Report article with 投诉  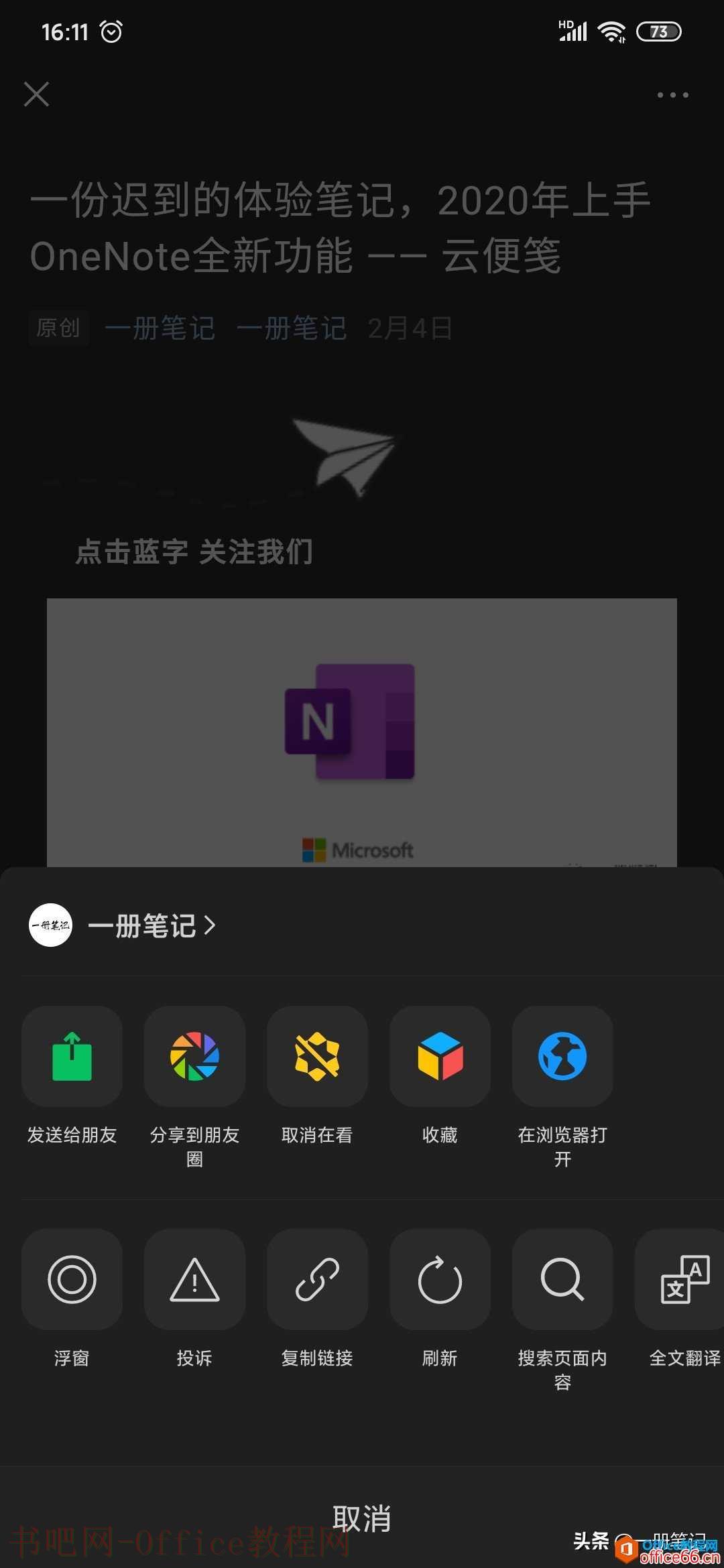[194, 1280]
